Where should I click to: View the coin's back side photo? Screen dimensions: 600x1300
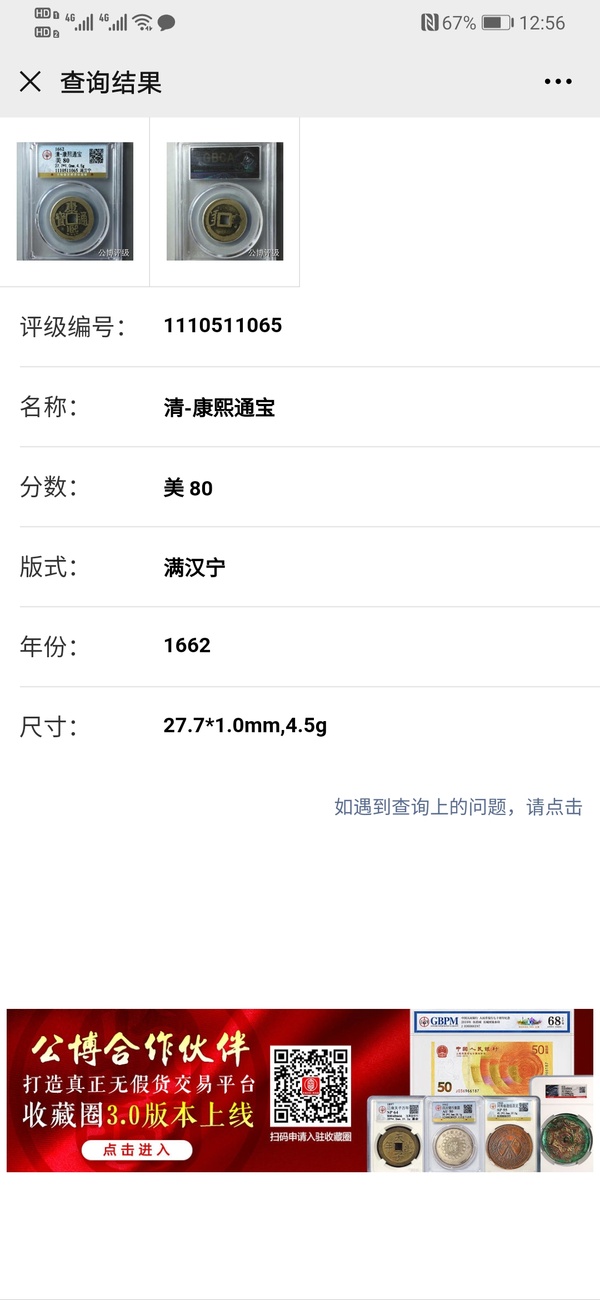tap(225, 201)
